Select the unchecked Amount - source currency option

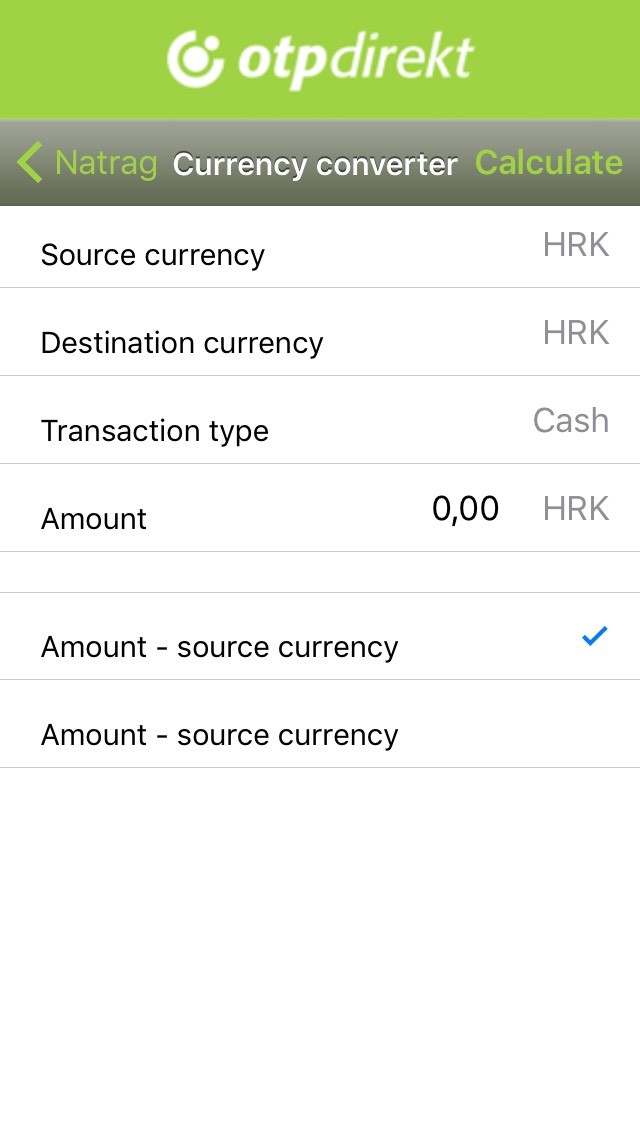pos(320,724)
